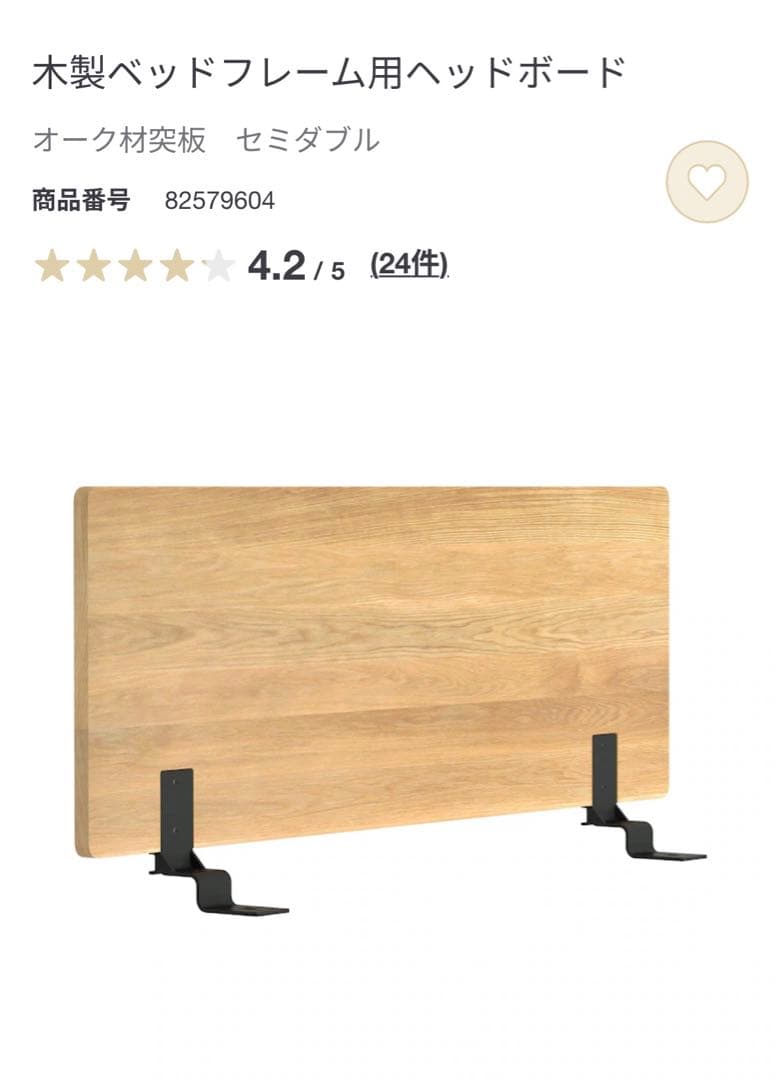Add the headboard to favorites with the heart

(707, 182)
